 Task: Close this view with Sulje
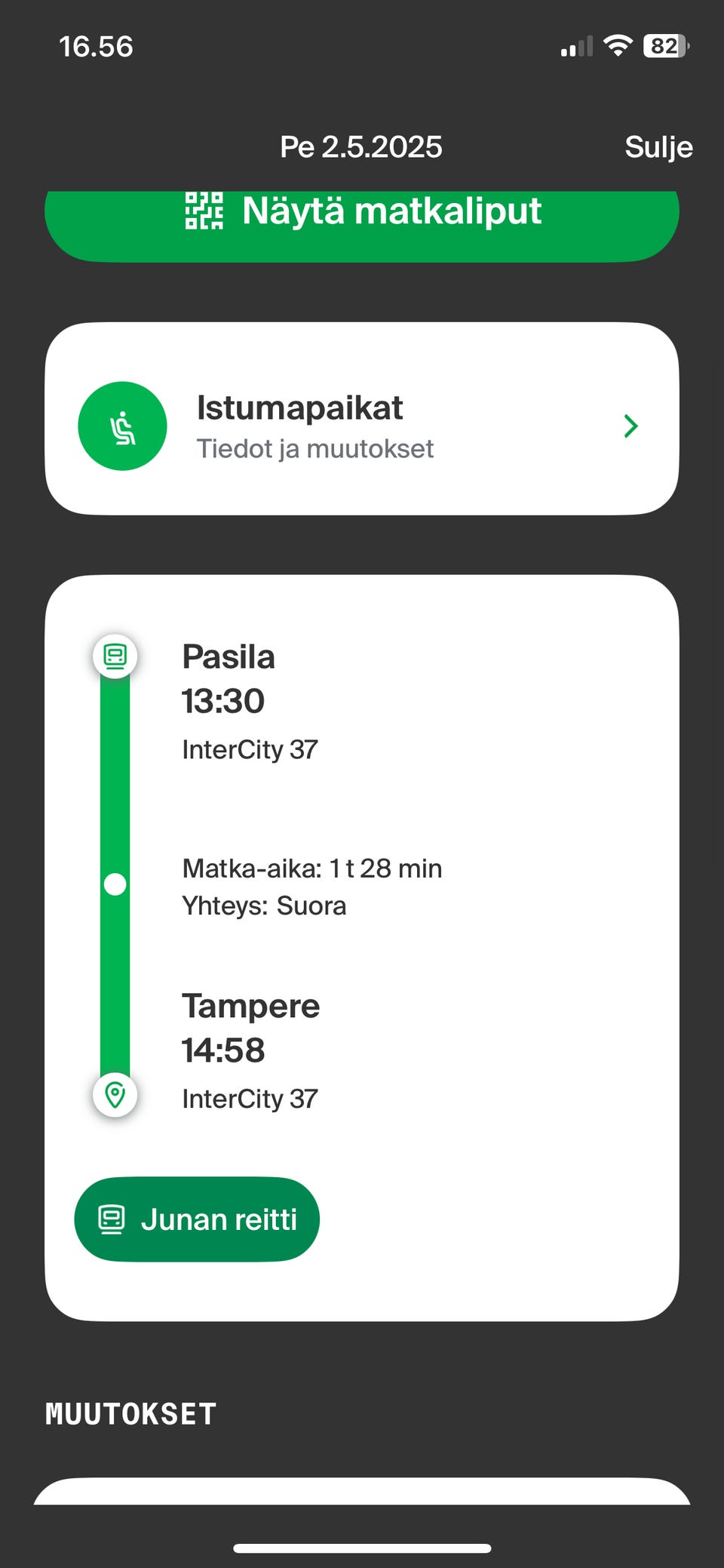(x=658, y=146)
